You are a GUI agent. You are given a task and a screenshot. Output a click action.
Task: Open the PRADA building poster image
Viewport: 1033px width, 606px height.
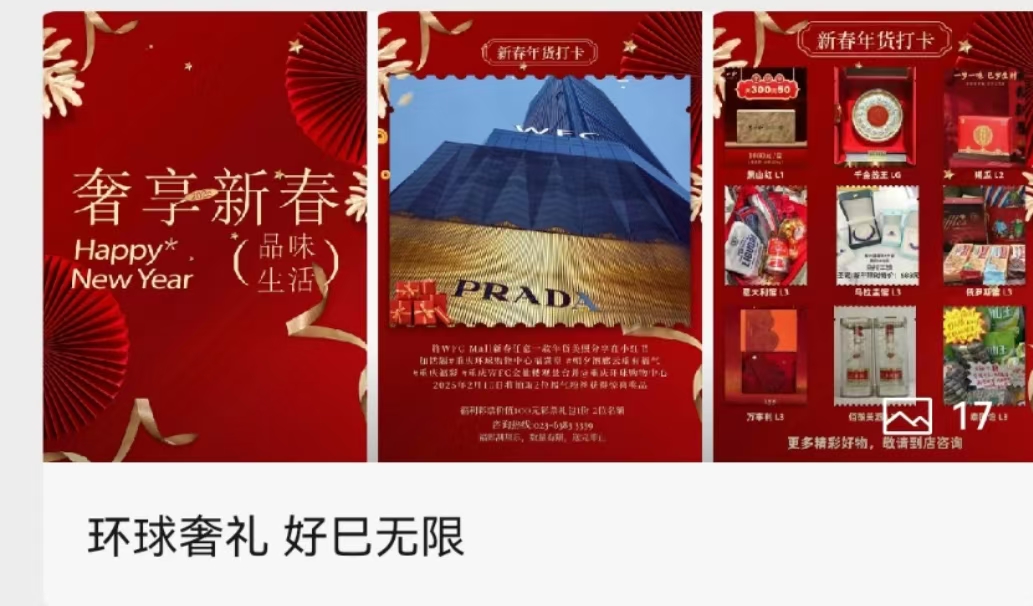pos(540,237)
